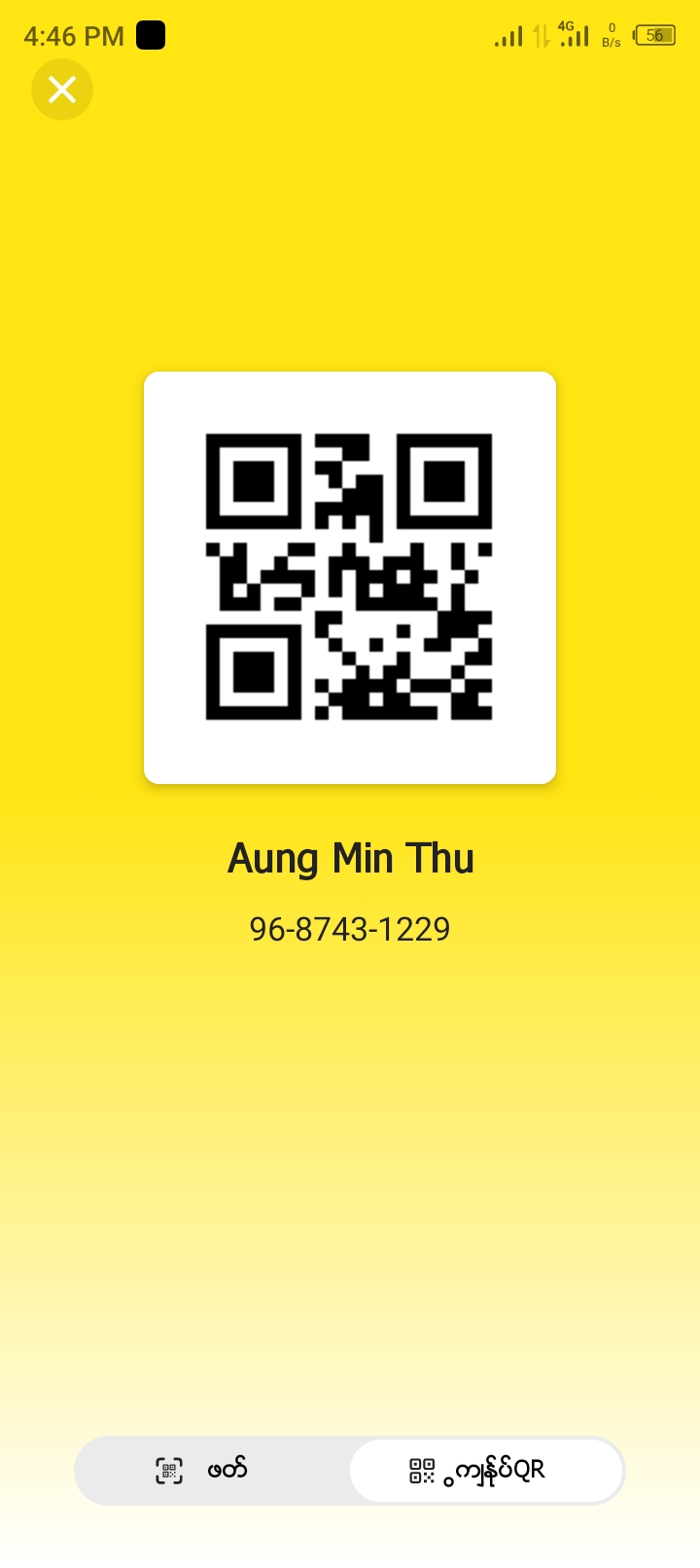This screenshot has width=700, height=1568.
Task: Close the QR code screen
Action: click(62, 89)
